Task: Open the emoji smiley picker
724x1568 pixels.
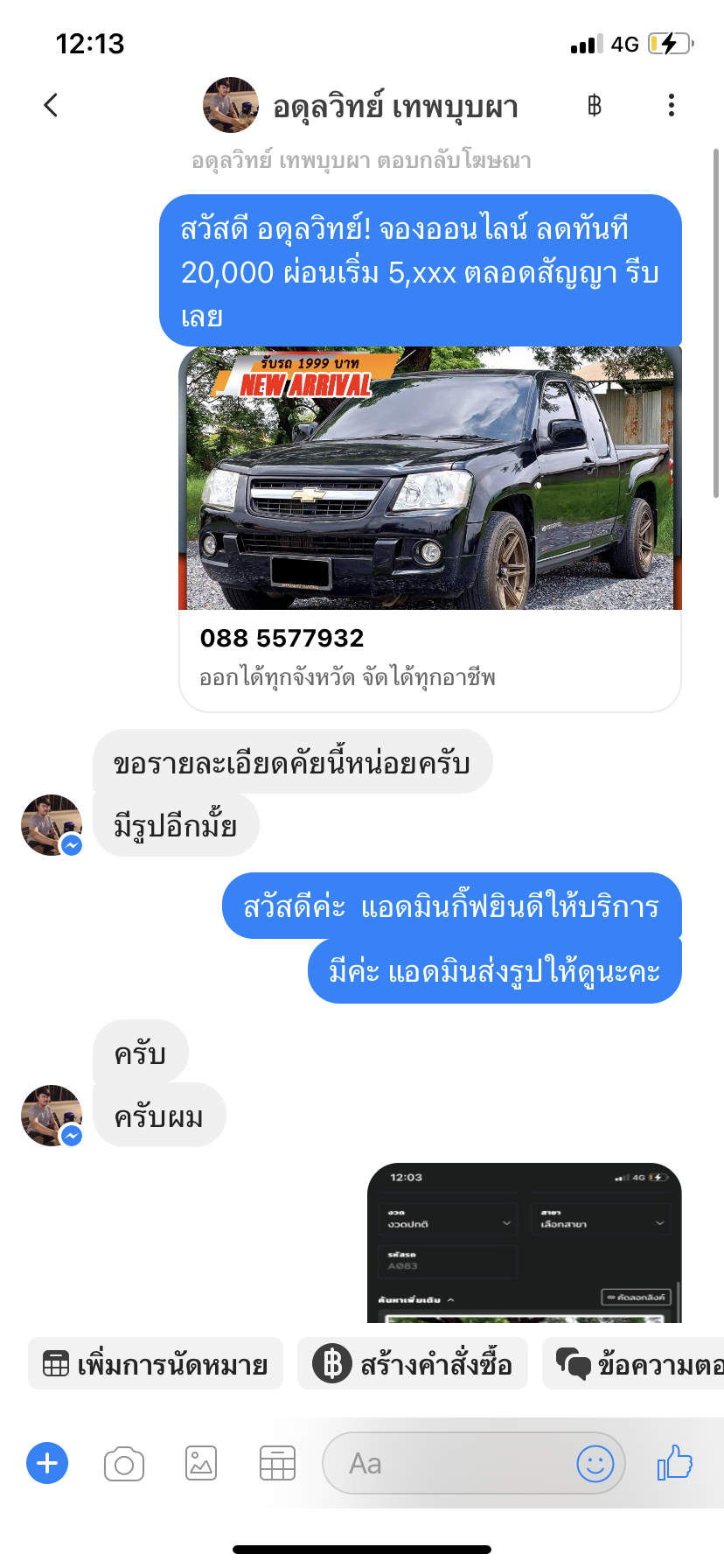Action: 595,1463
